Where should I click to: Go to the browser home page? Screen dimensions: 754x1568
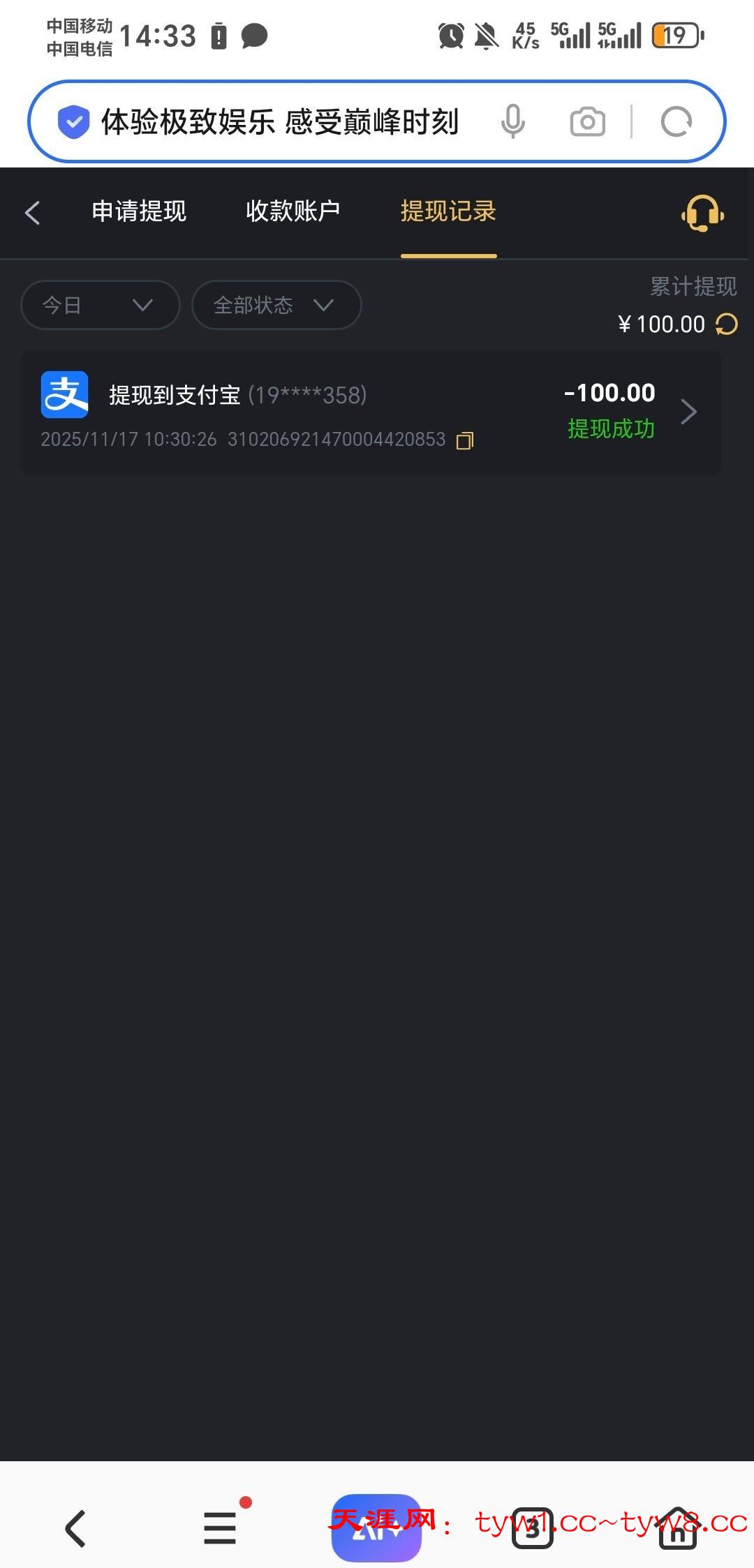tap(677, 1528)
